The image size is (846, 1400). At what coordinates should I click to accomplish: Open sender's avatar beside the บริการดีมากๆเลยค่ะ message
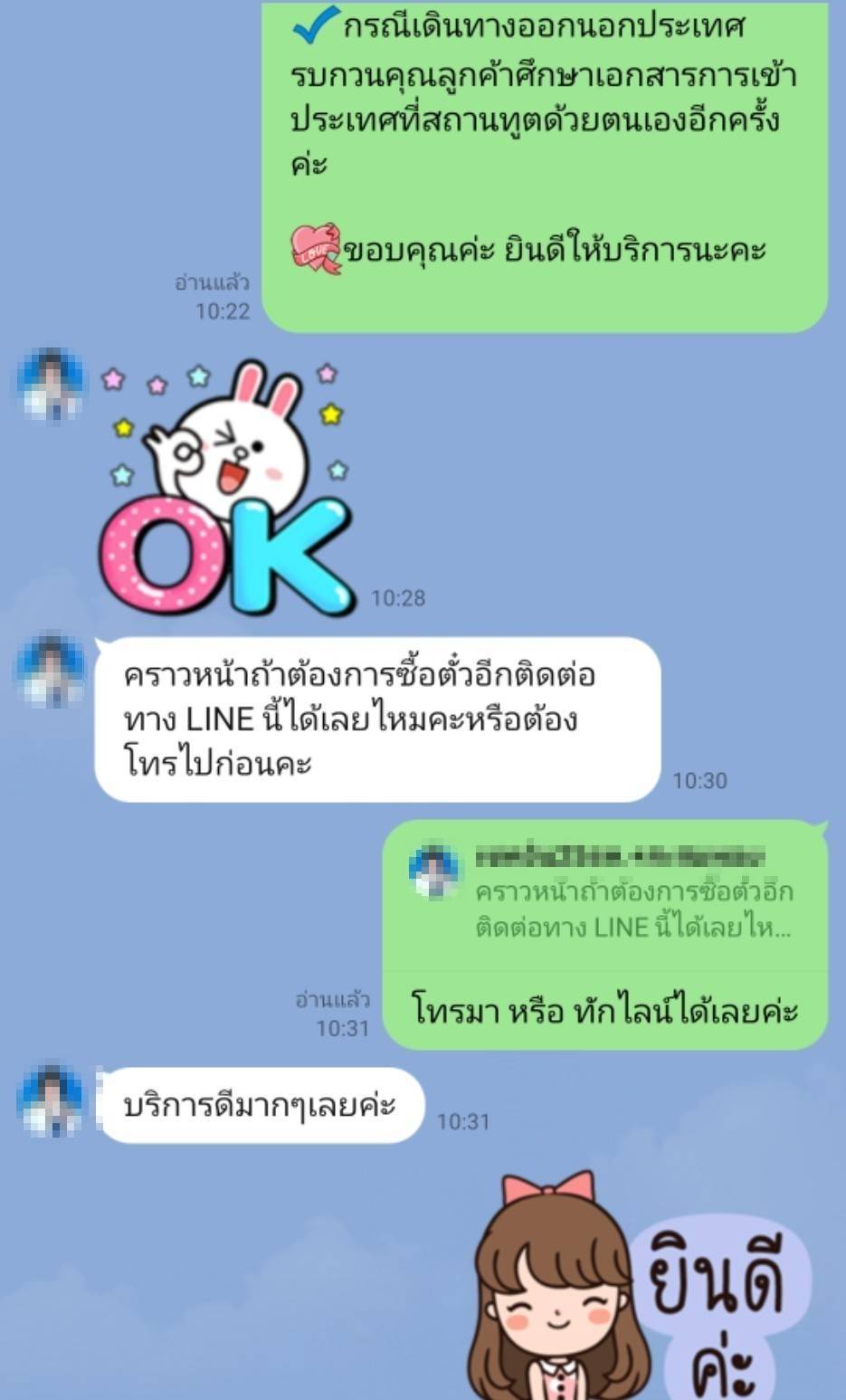click(x=52, y=1101)
